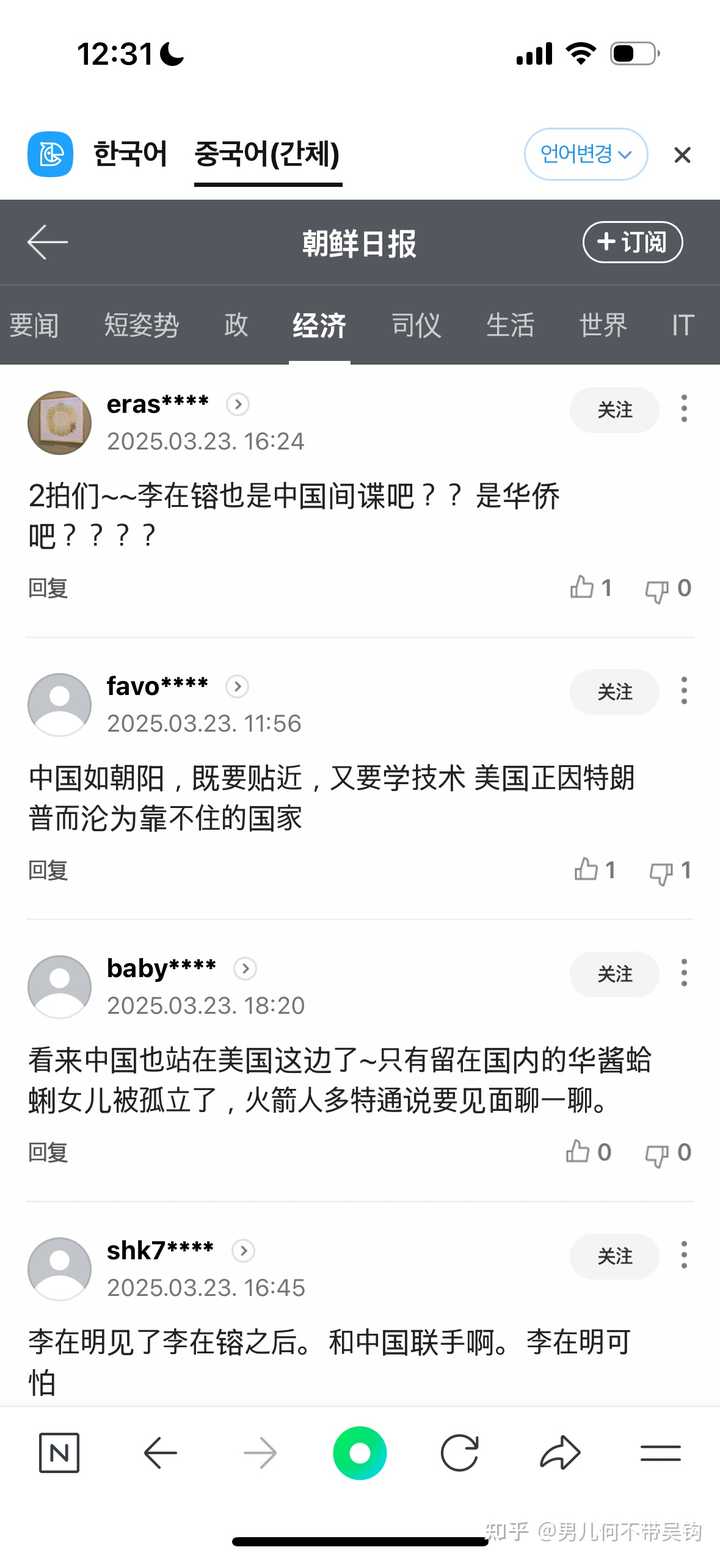The height and width of the screenshot is (1561, 720).
Task: Open the browser hamburger menu
Action: coord(660,1453)
